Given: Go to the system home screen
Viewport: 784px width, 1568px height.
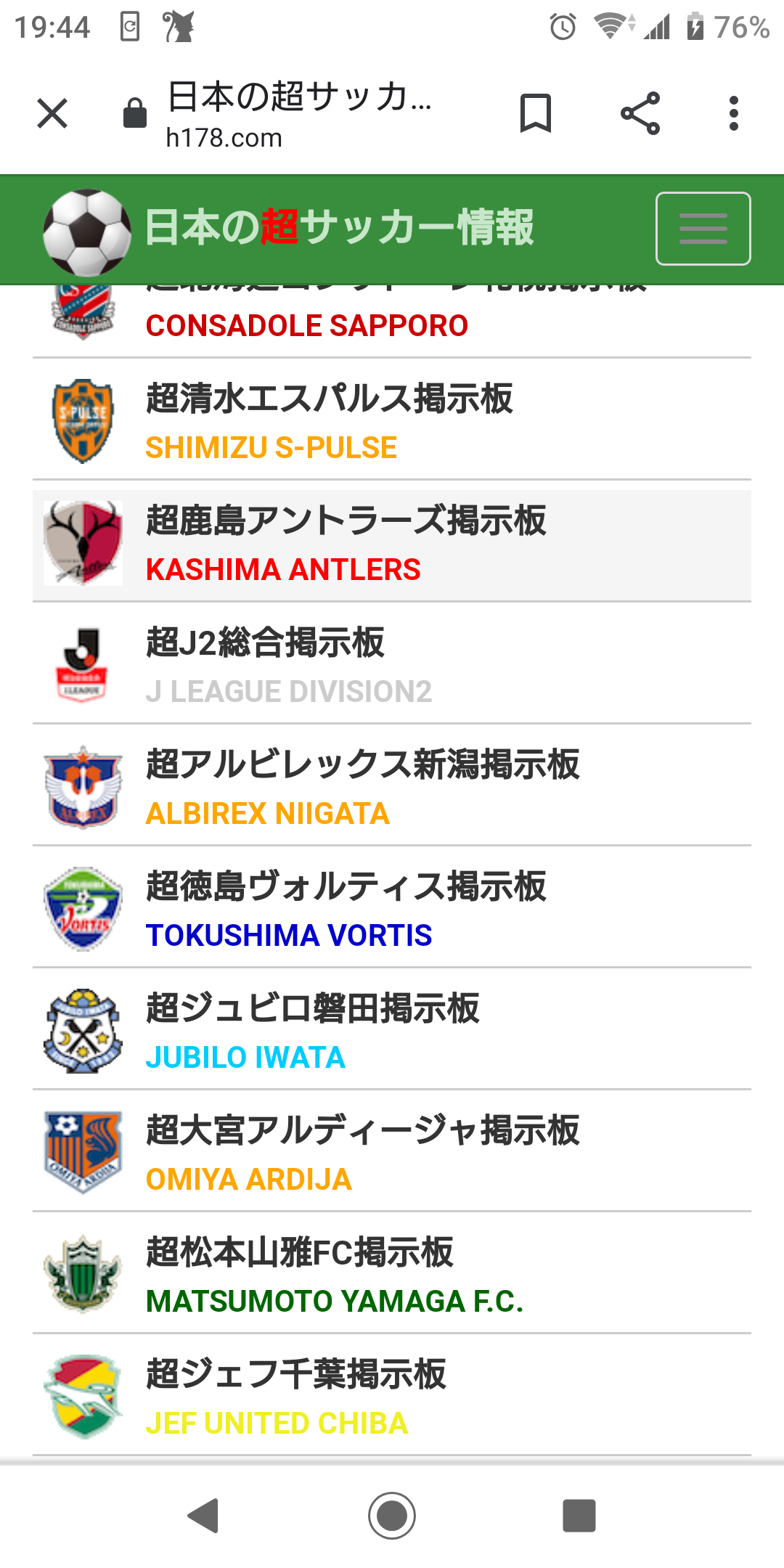Looking at the screenshot, I should pyautogui.click(x=392, y=1516).
